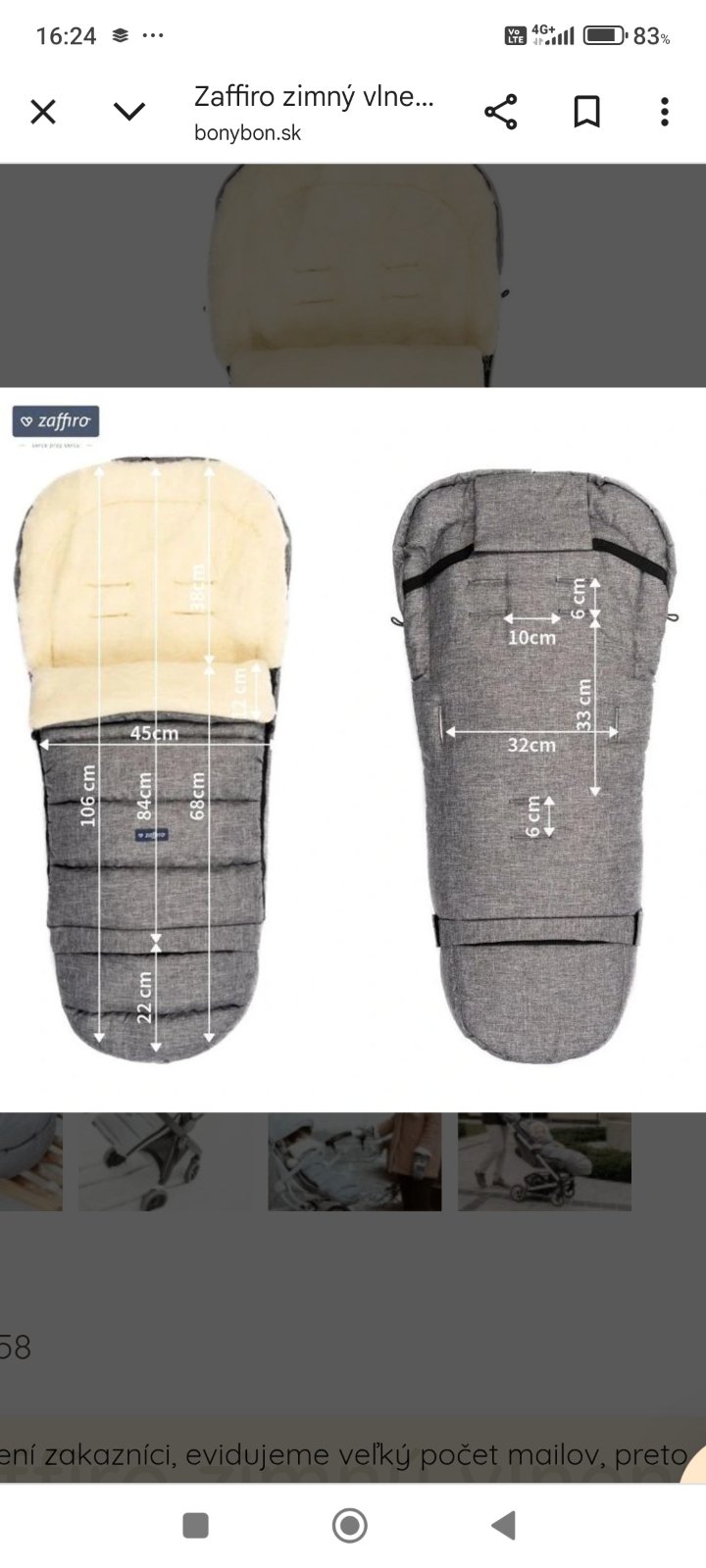
Task: Open the three-dot overflow menu
Action: click(665, 112)
